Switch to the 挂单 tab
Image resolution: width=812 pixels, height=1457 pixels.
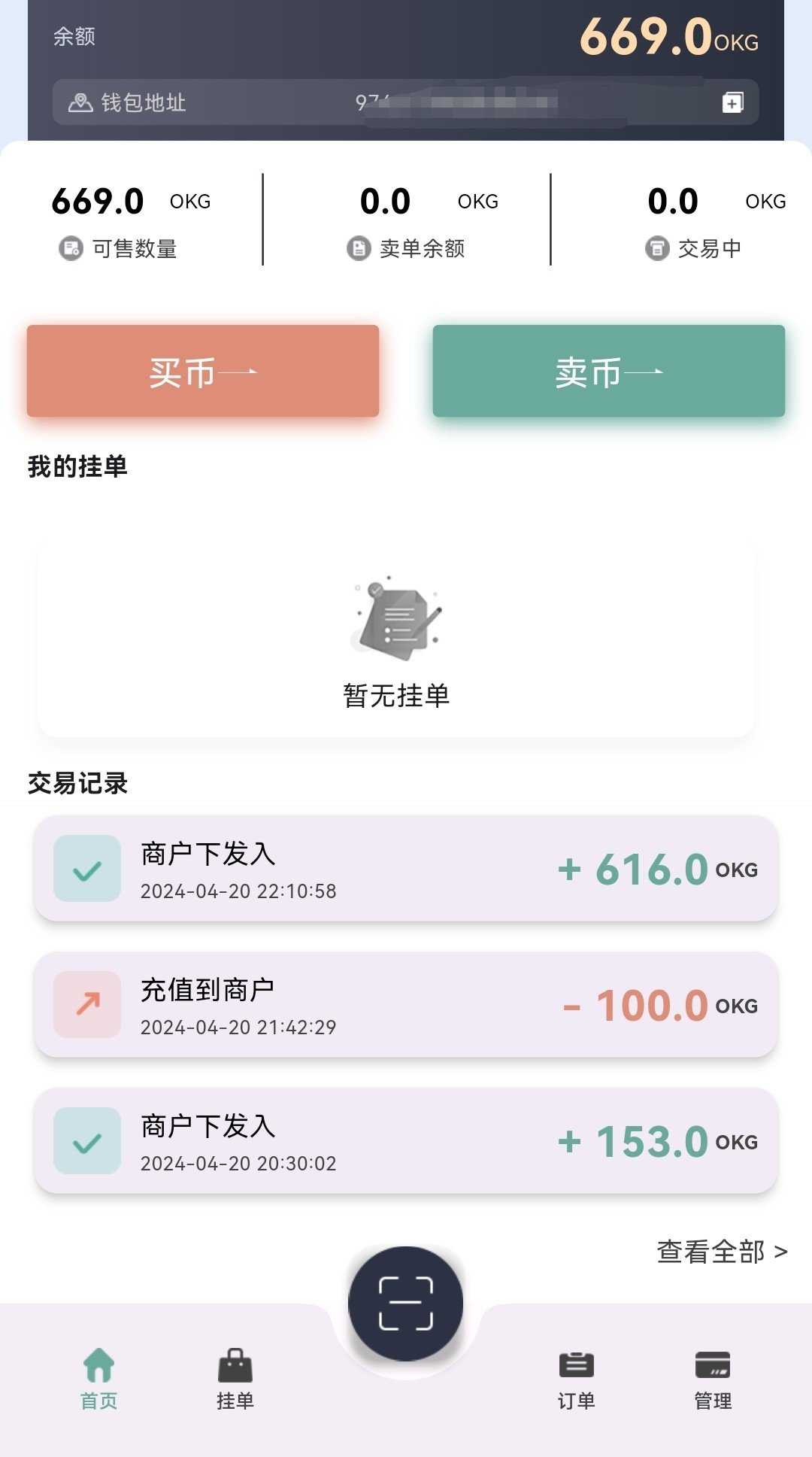click(x=235, y=1379)
